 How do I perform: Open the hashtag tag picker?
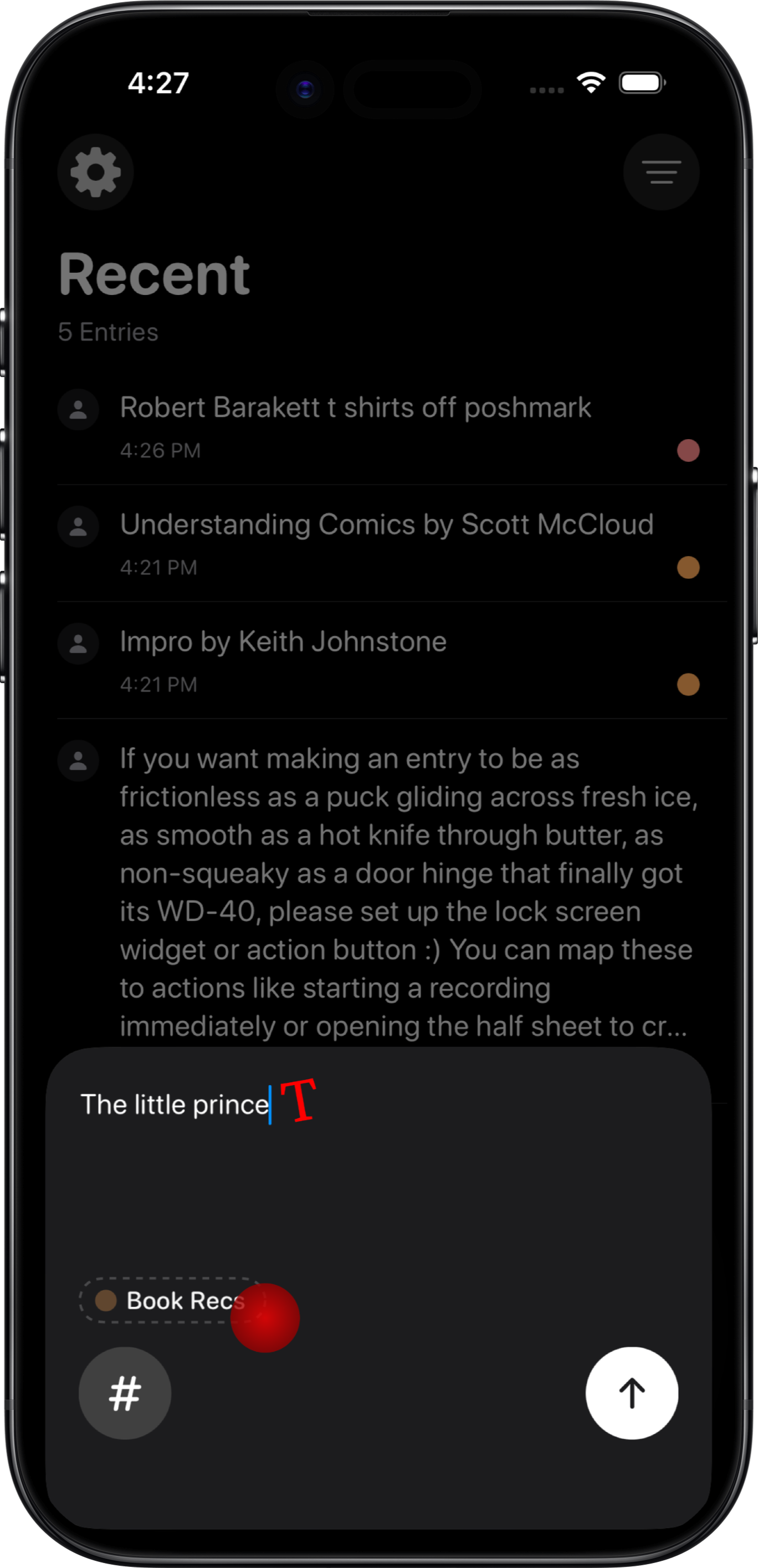pyautogui.click(x=125, y=1393)
